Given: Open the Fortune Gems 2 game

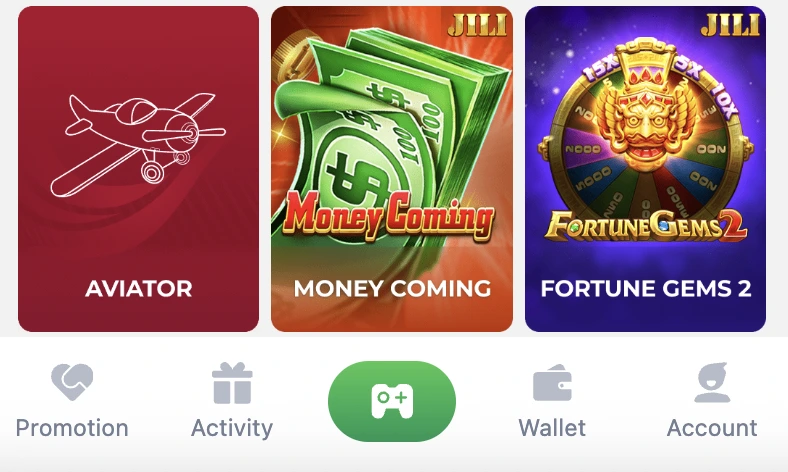Looking at the screenshot, I should 645,168.
